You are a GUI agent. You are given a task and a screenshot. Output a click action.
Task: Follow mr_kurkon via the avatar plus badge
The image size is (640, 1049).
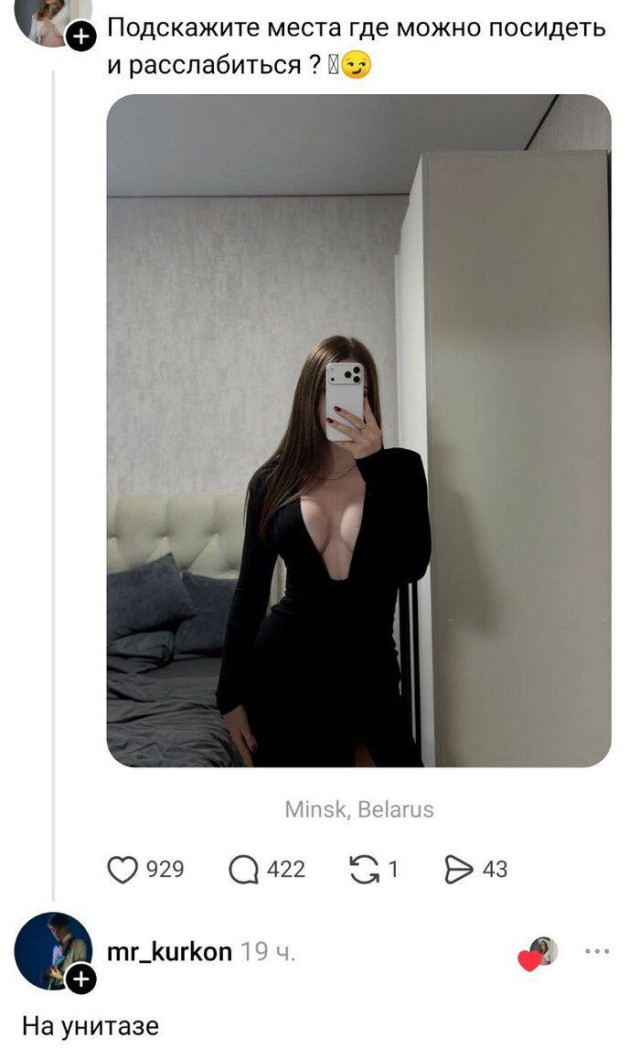pyautogui.click(x=79, y=982)
